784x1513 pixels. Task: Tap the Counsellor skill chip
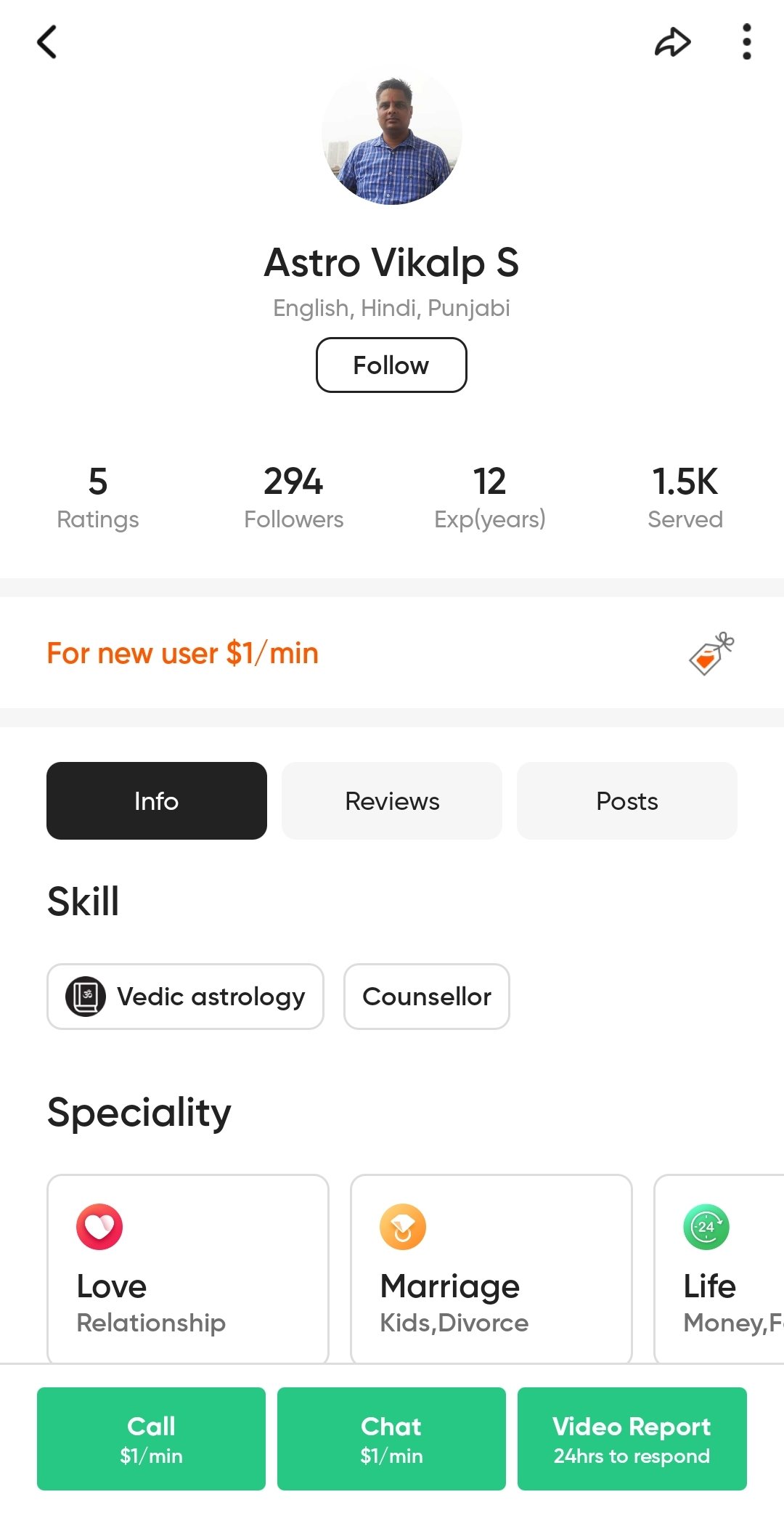coord(427,997)
